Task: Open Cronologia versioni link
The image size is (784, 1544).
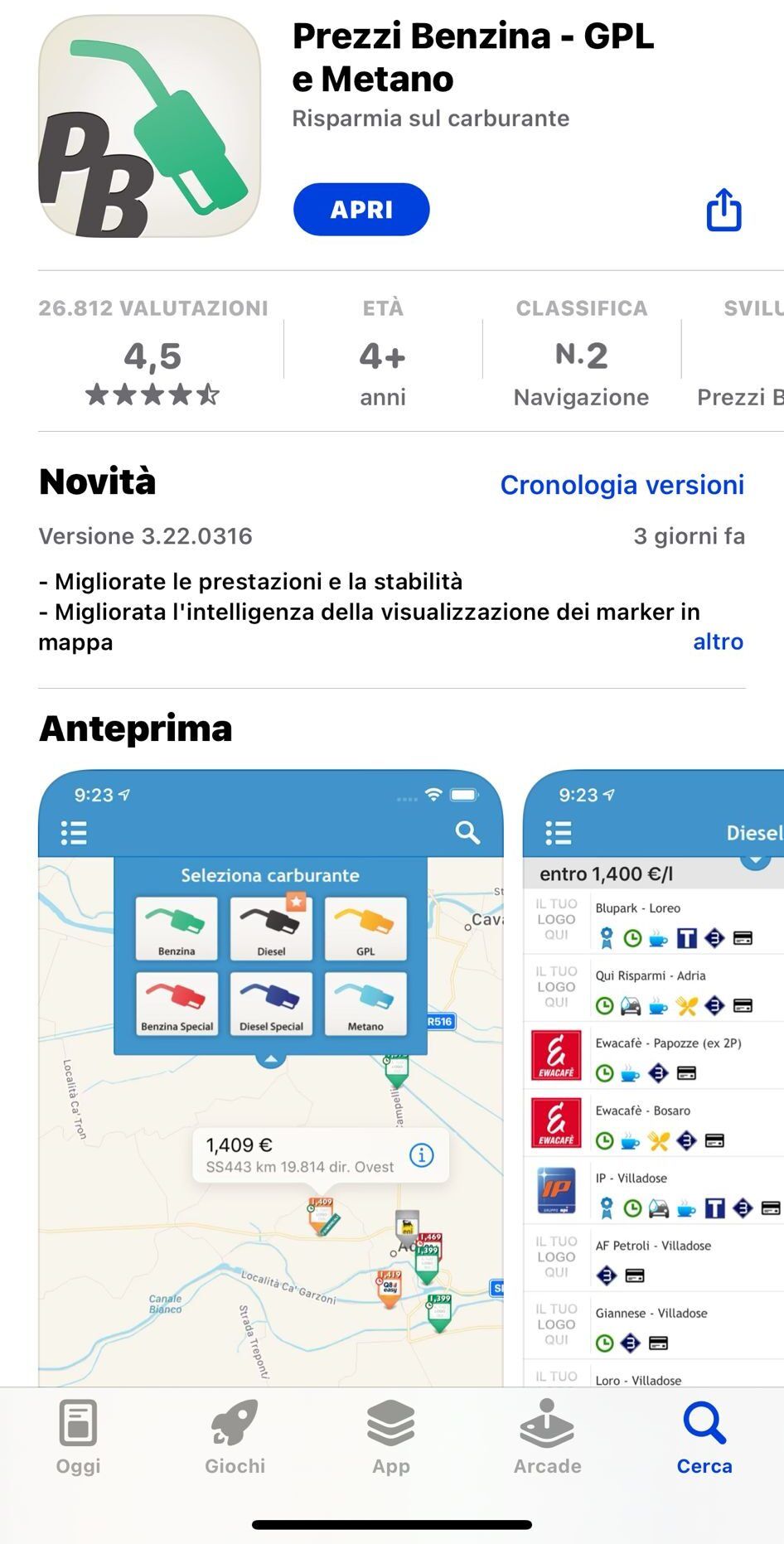Action: [x=622, y=485]
